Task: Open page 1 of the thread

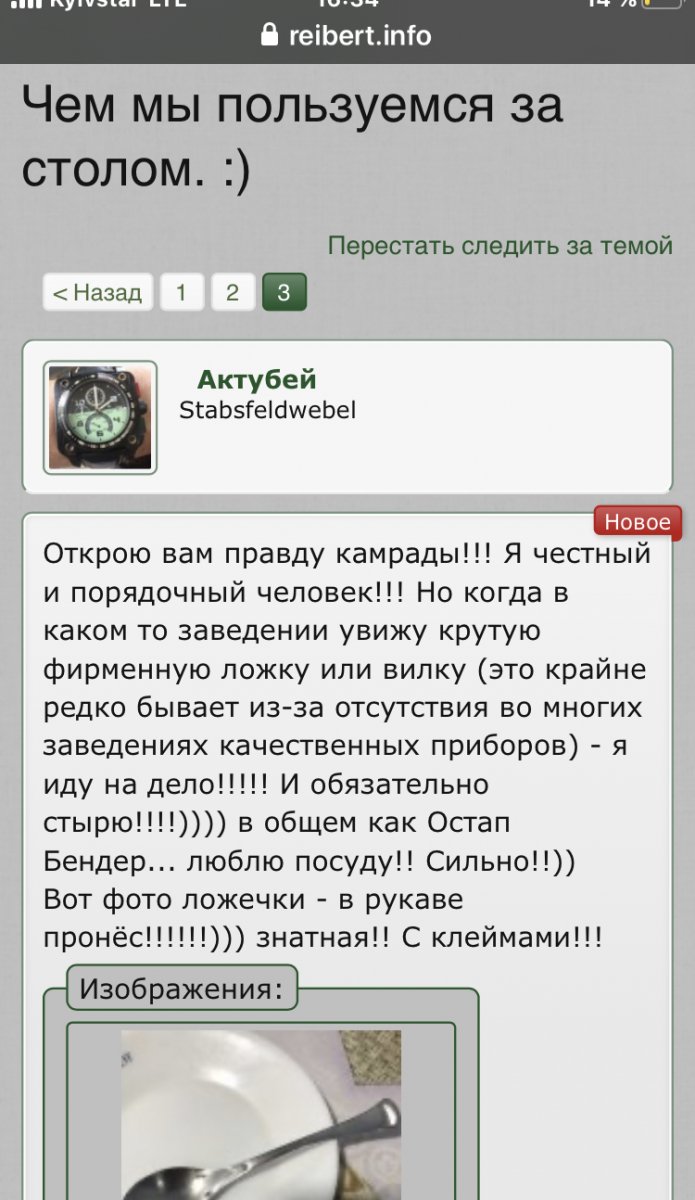Action: coord(181,292)
